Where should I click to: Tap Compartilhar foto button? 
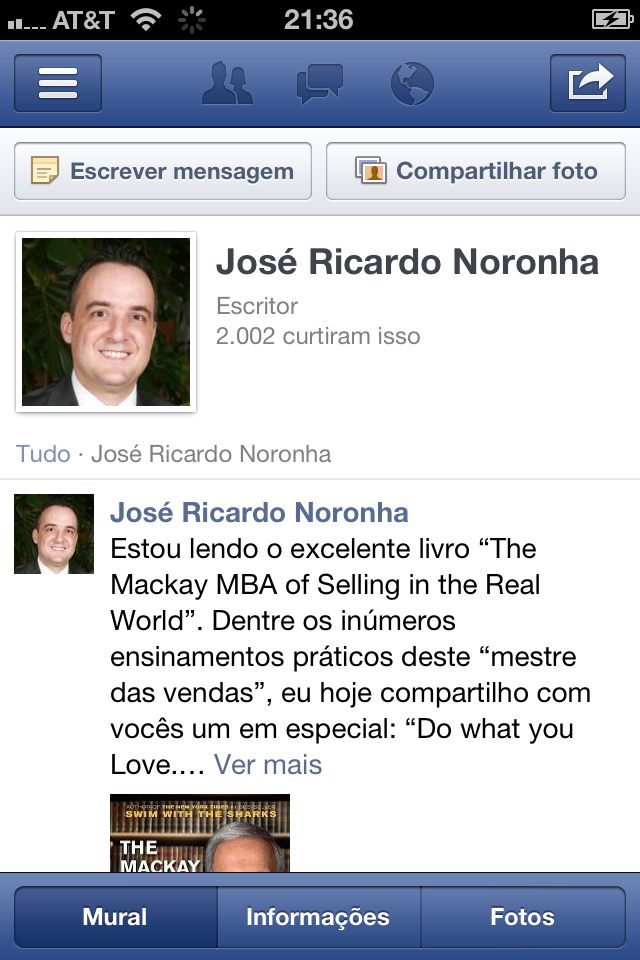point(476,172)
